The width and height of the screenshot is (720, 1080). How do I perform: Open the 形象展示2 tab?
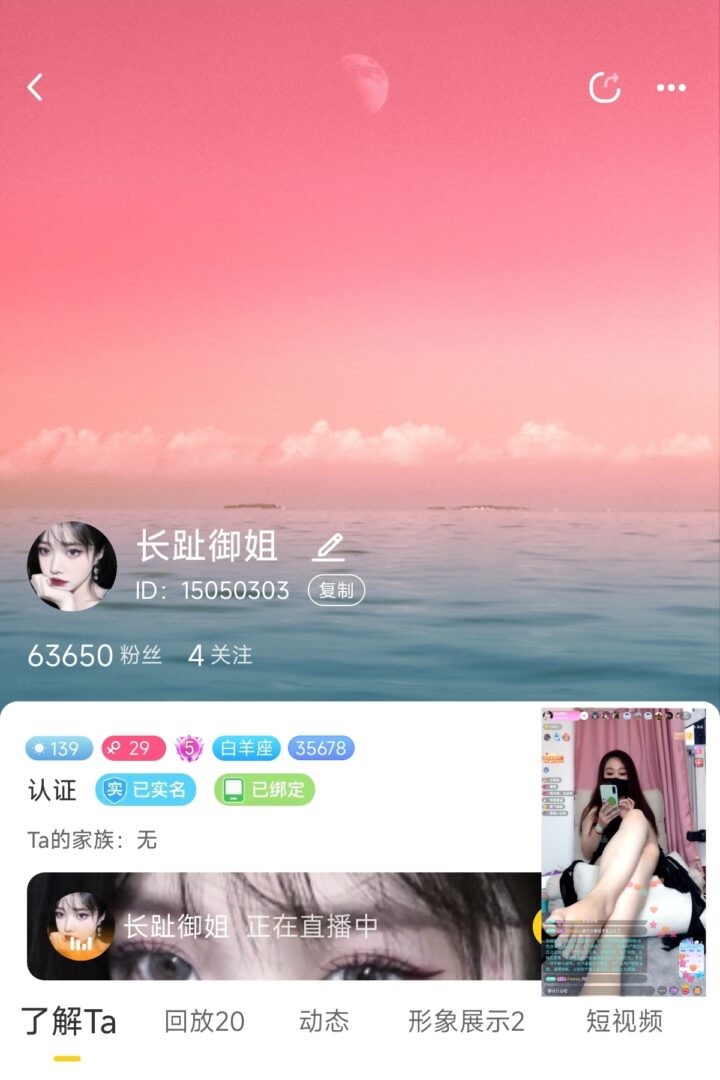[466, 1021]
